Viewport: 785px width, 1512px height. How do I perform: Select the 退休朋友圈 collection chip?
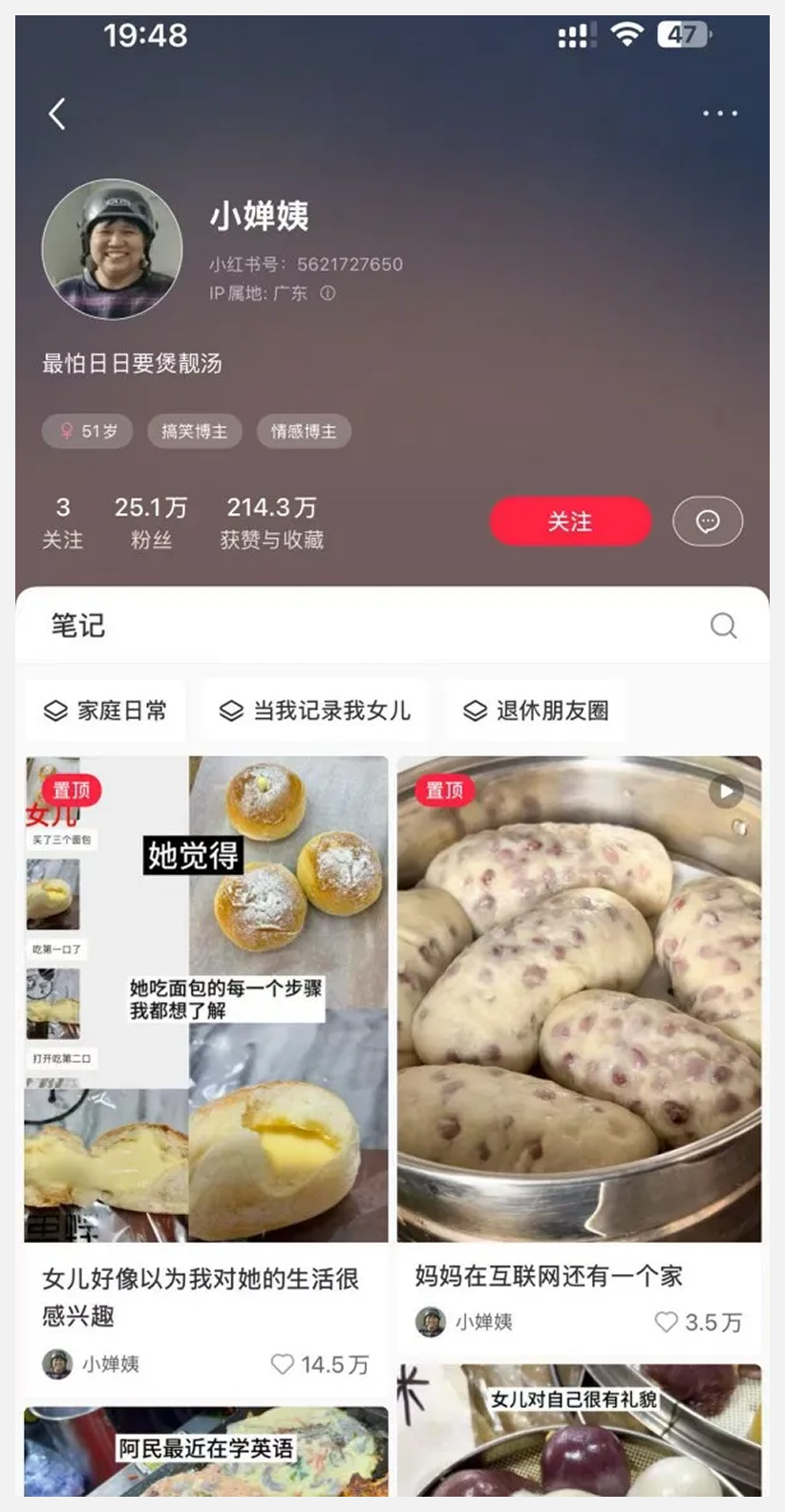(536, 711)
